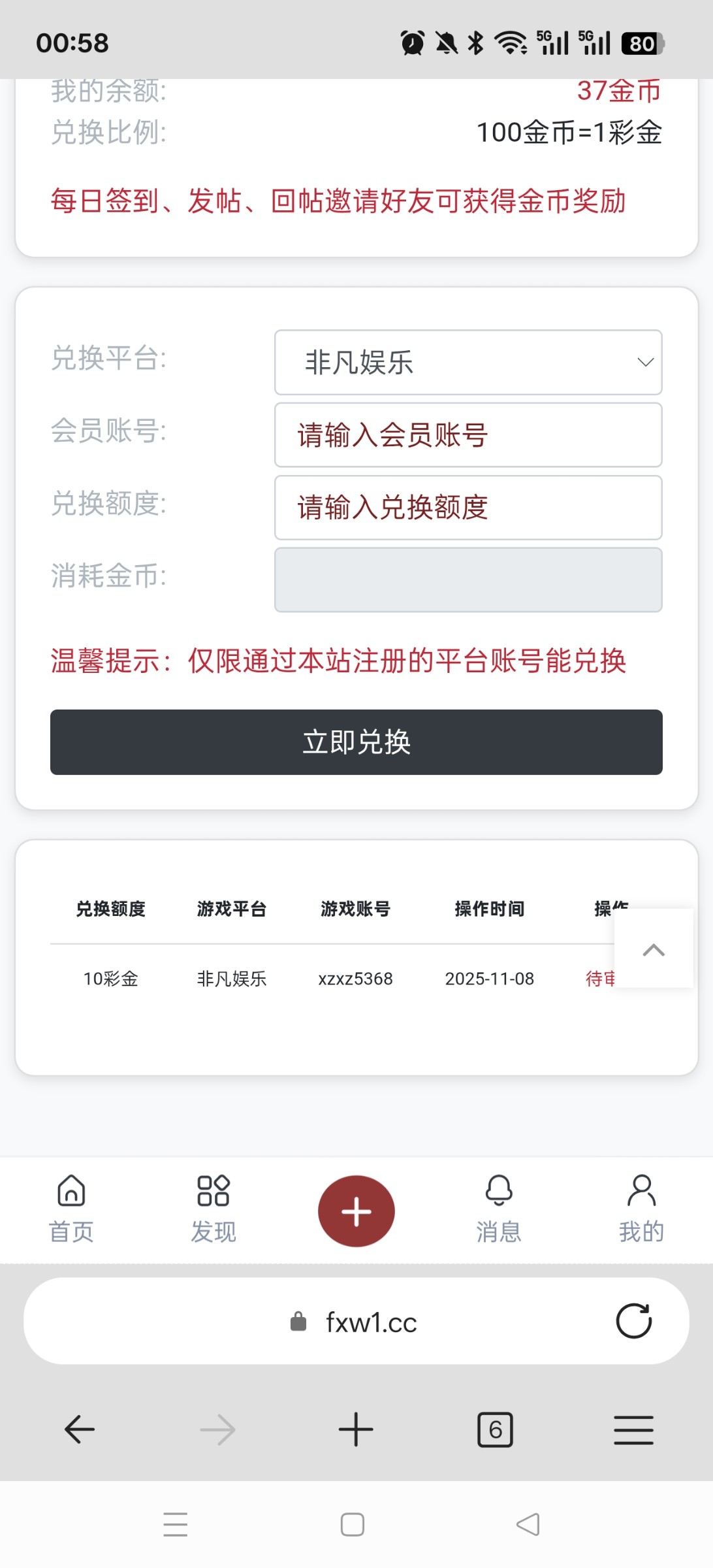Submit with the 立即兑换 button

(356, 742)
